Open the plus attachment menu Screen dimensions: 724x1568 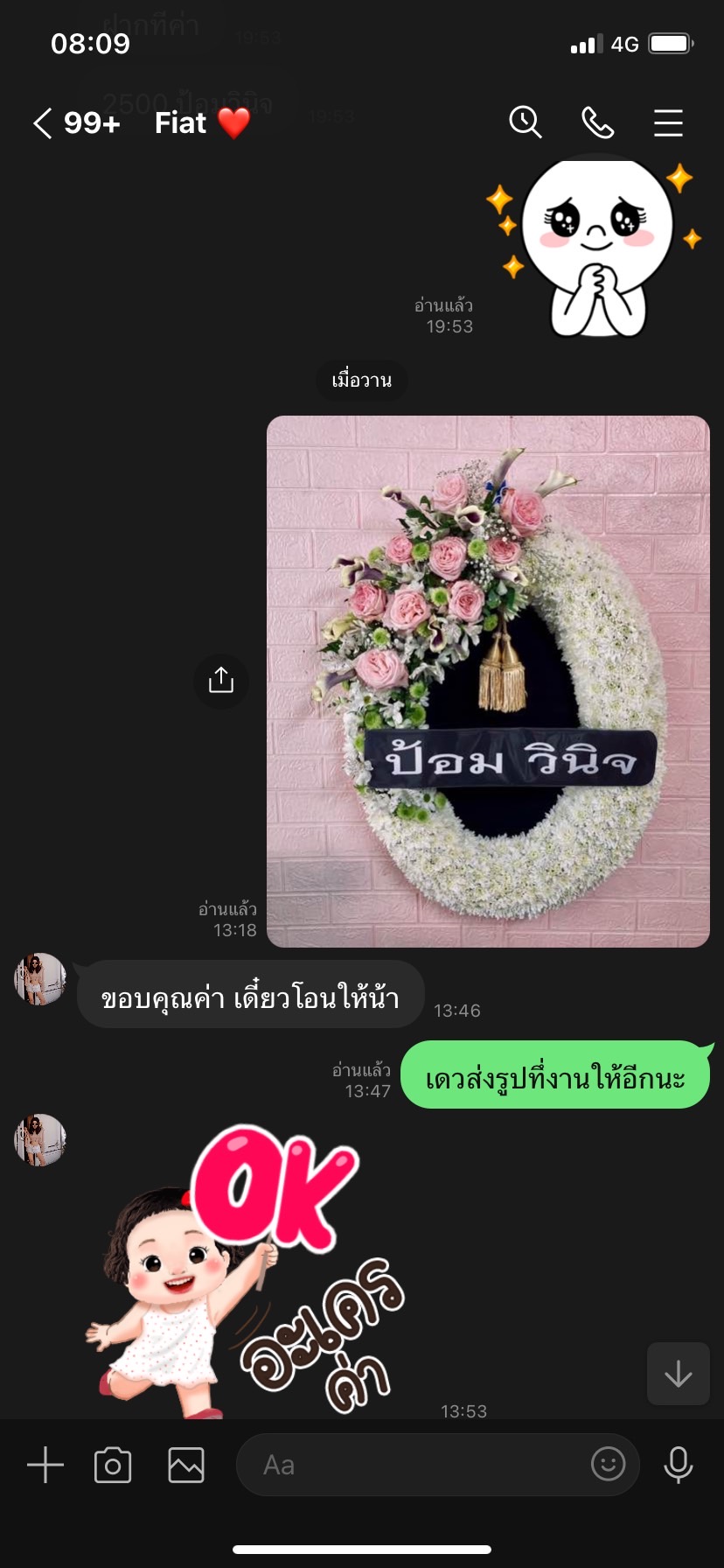[x=45, y=1465]
